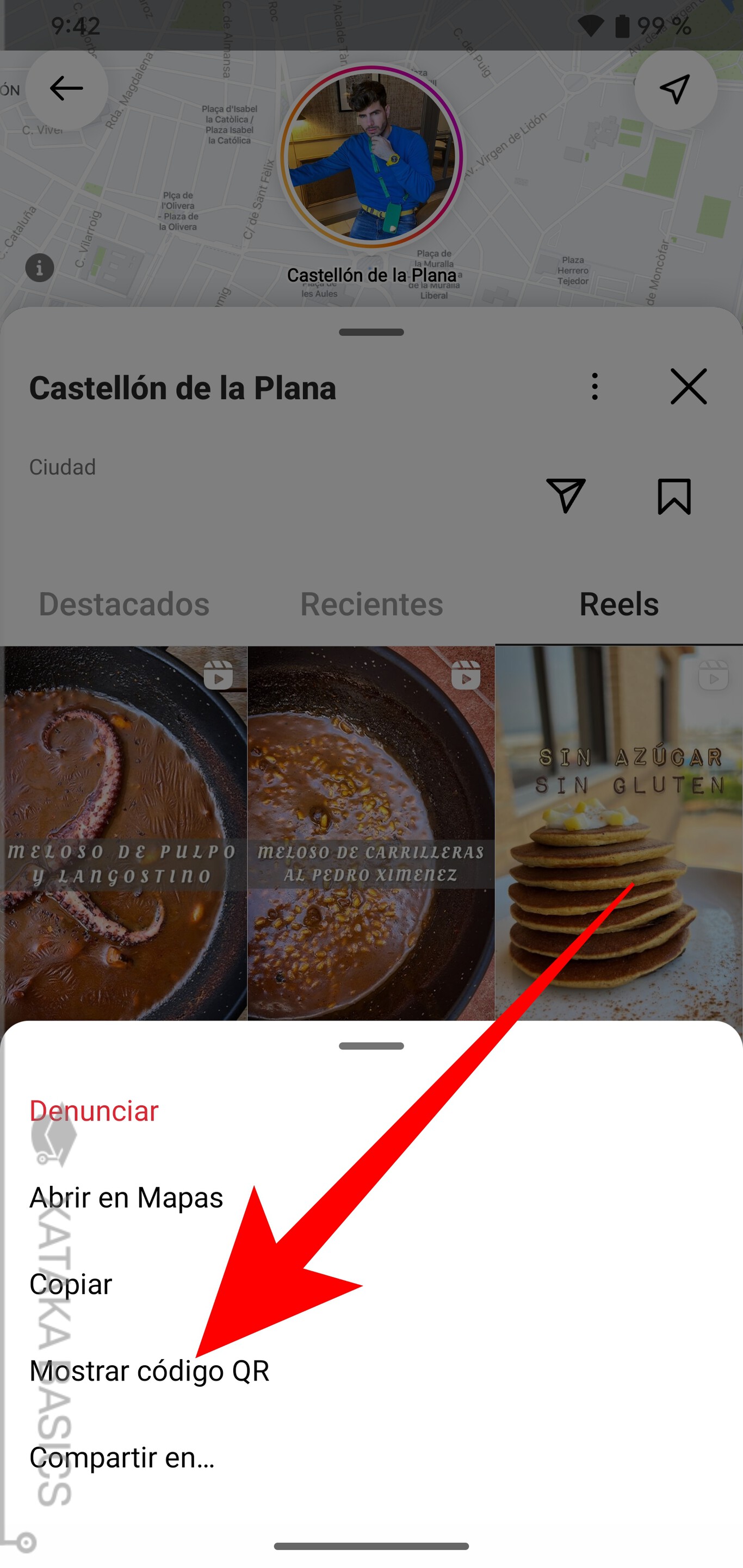The height and width of the screenshot is (1568, 743).
Task: Tap the handle atop the options sheet
Action: click(x=371, y=1046)
